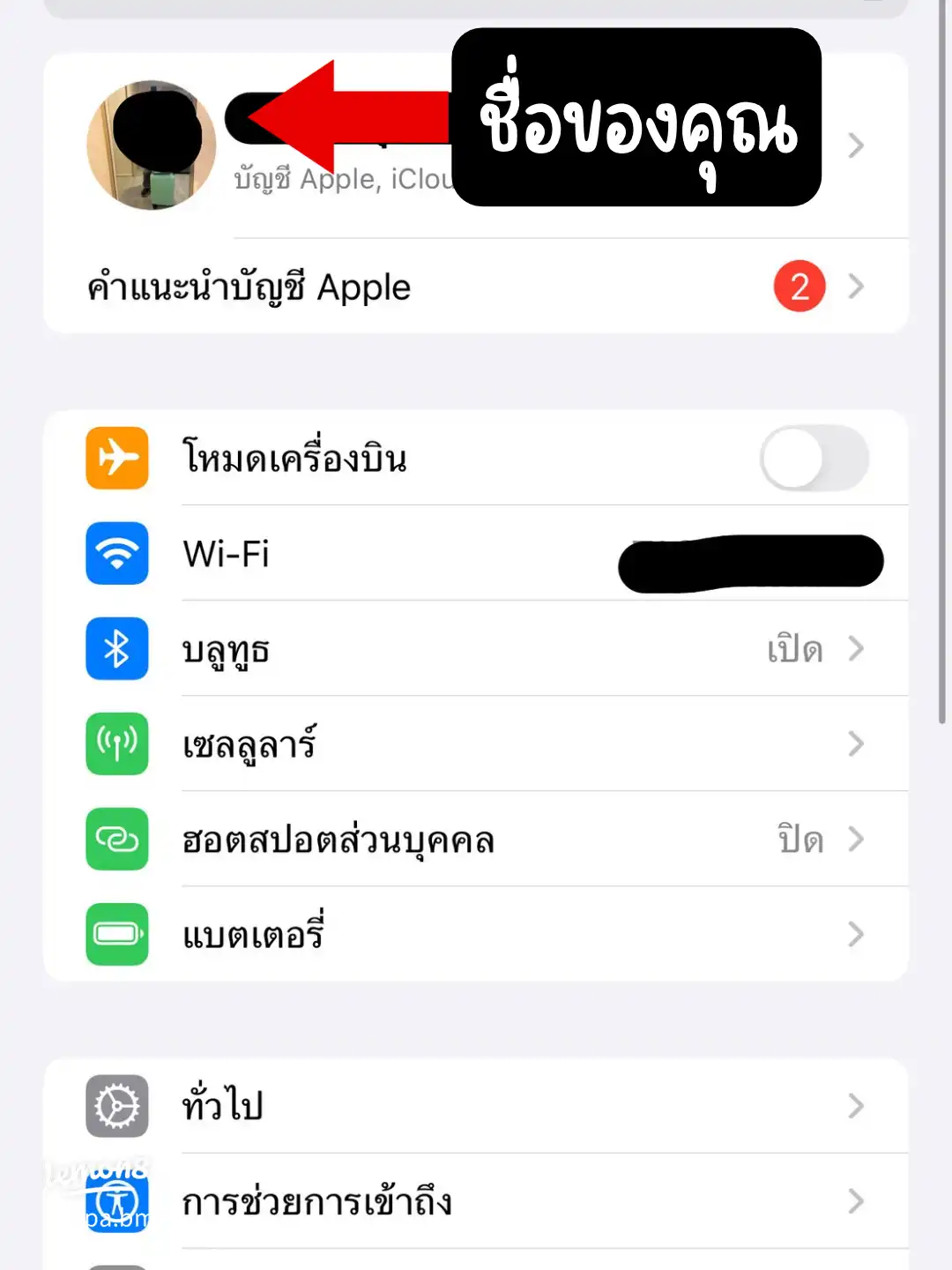Screen dimensions: 952x1270
Task: Tap the gray General gear icon
Action: 117,1107
